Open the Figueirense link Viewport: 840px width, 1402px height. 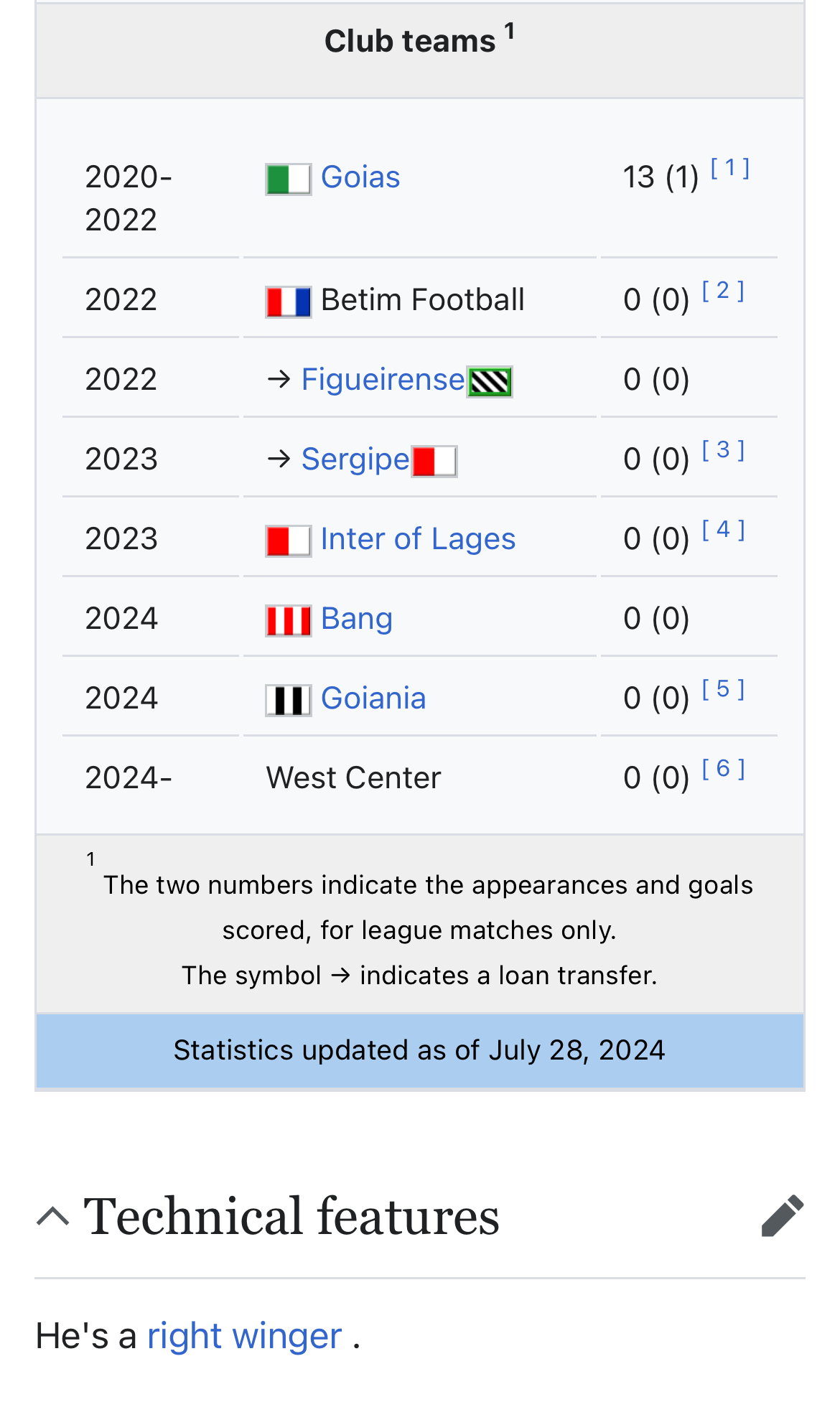(x=383, y=380)
